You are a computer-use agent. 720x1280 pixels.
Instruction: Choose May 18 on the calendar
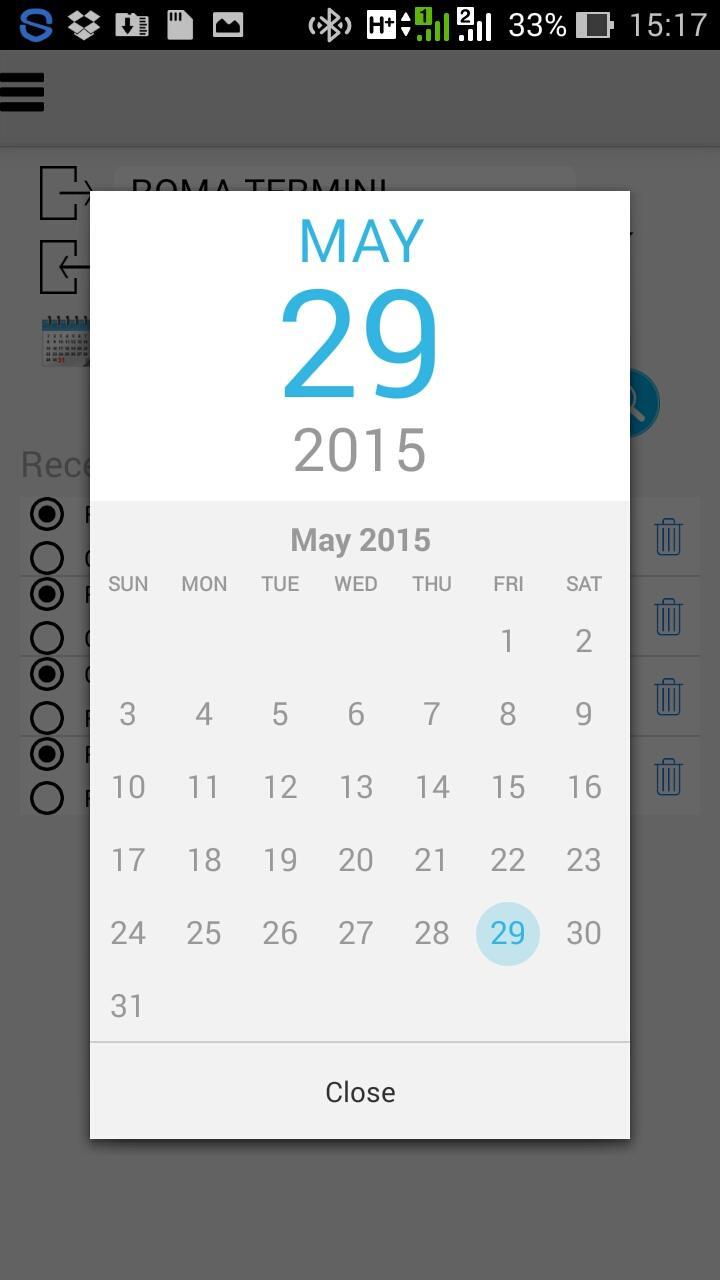pyautogui.click(x=204, y=860)
